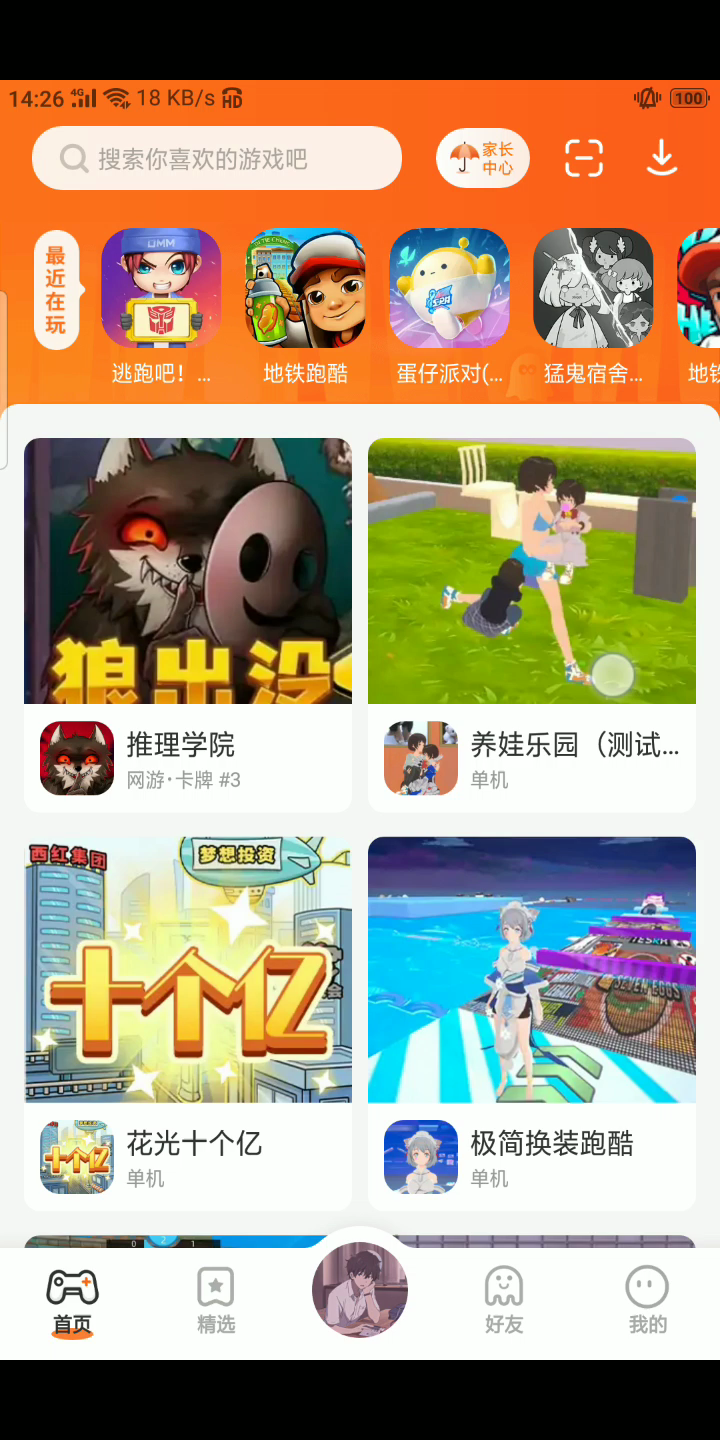
Task: Open the 养娃乐园 game card
Action: coord(532,624)
